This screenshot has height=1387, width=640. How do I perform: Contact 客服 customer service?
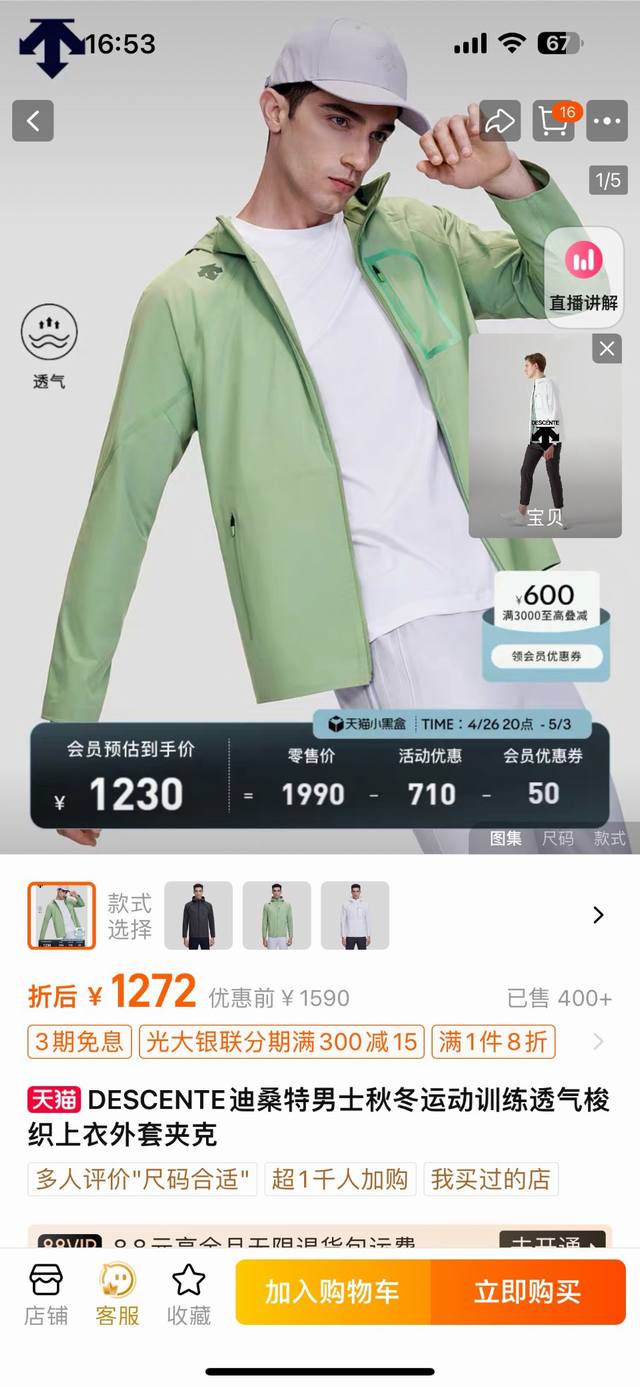117,1292
